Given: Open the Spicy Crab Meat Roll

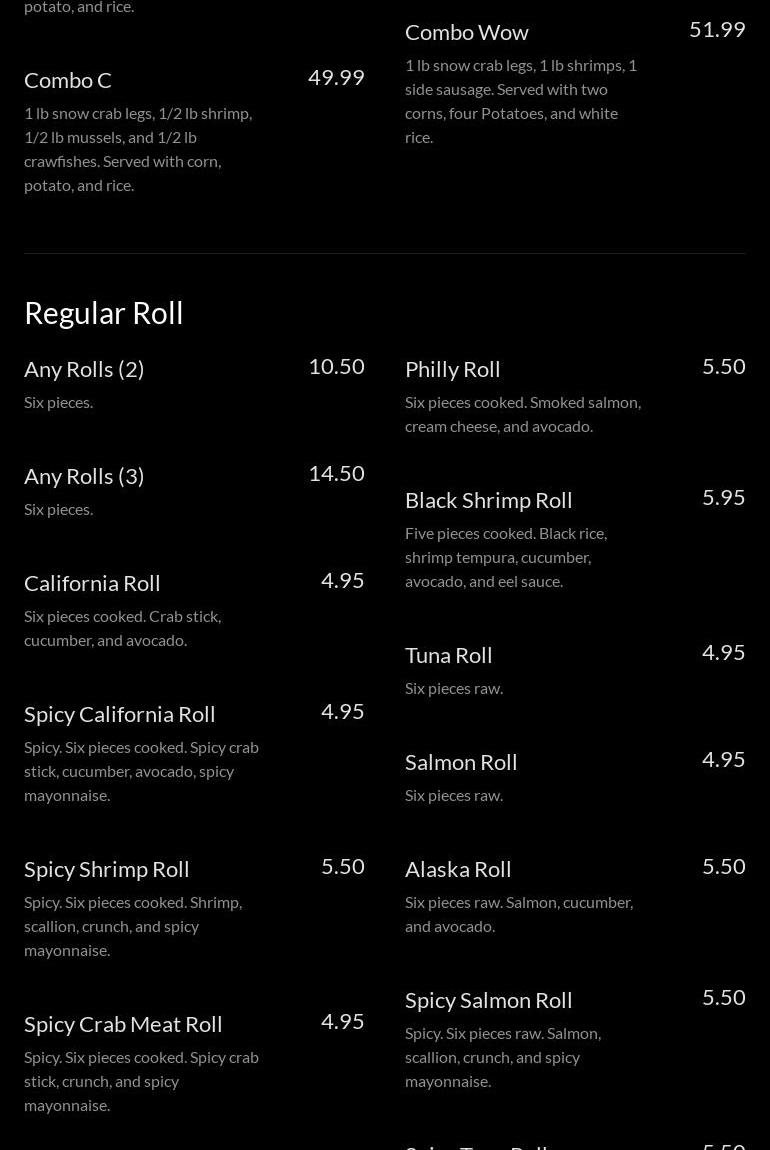Looking at the screenshot, I should [123, 1024].
